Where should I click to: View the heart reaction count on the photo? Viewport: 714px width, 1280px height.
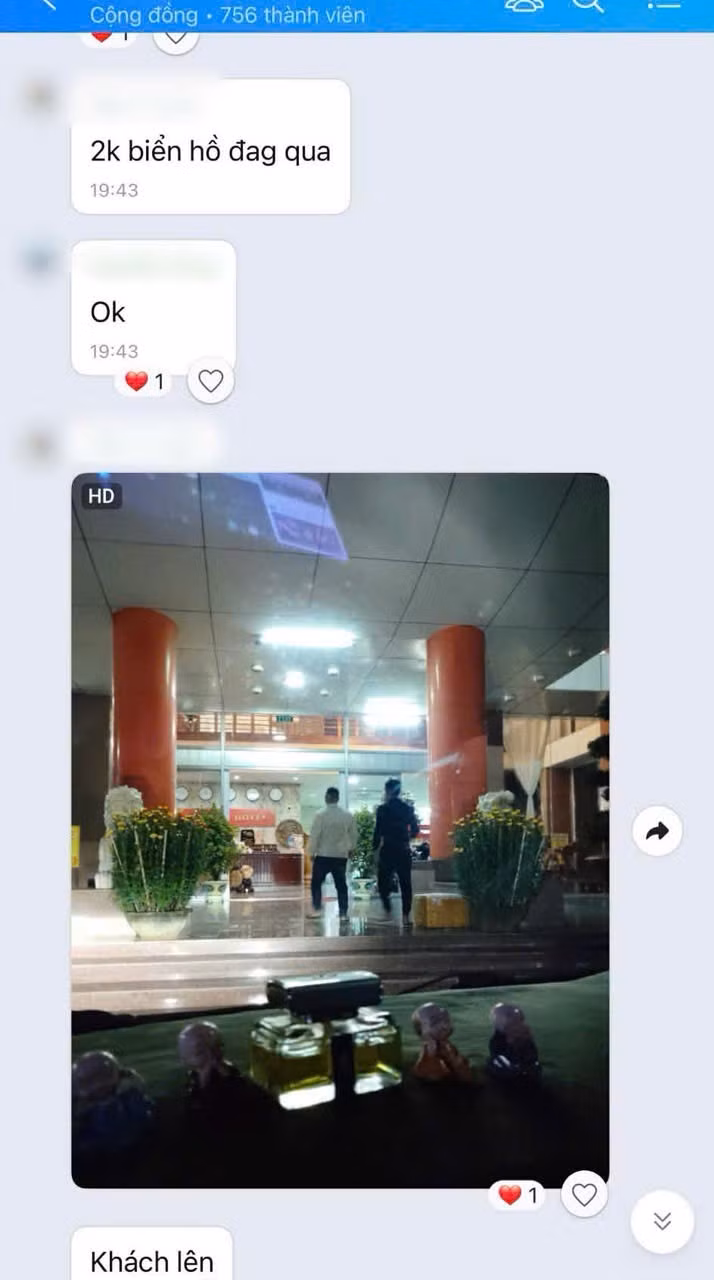coord(517,1195)
